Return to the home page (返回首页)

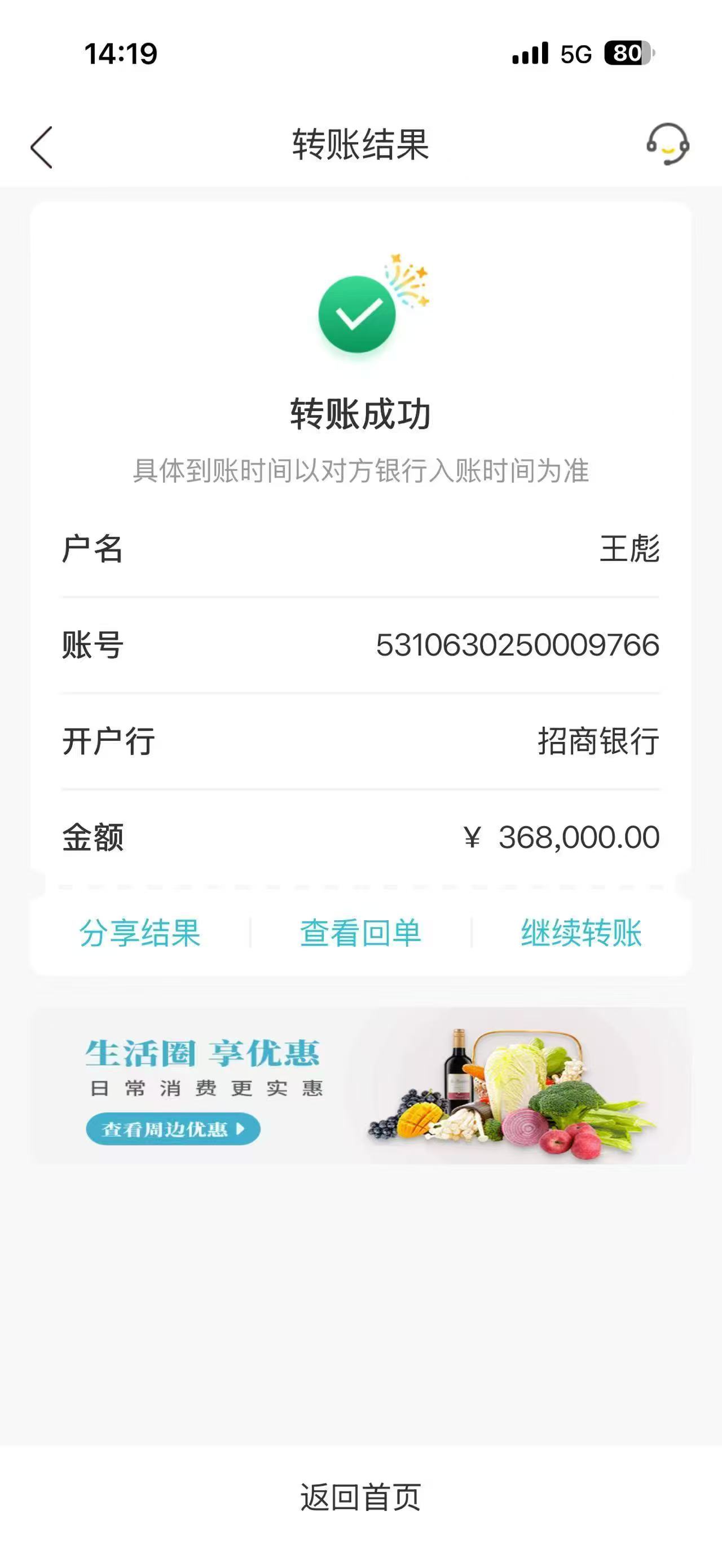[360, 1497]
